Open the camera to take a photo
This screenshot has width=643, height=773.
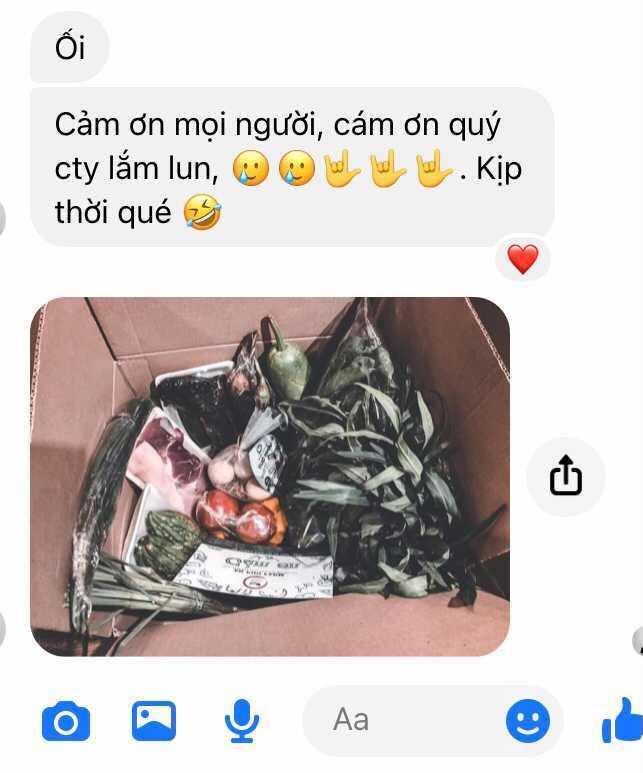66,721
